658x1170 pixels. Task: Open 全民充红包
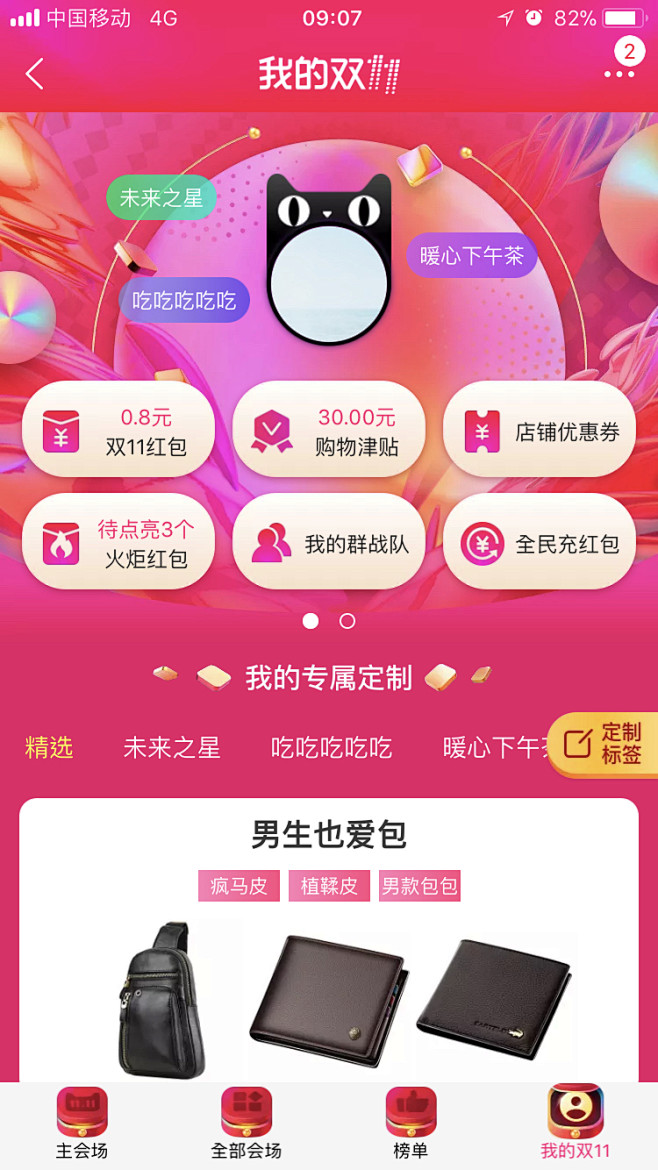coord(539,543)
